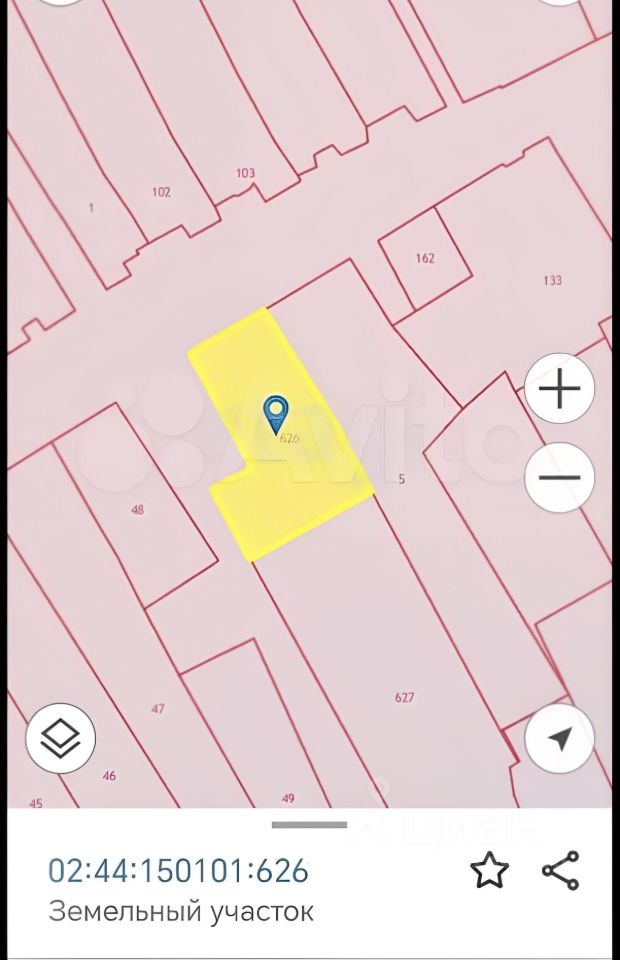Screen dimensions: 620x960
Task: Tap the blue pin on the highlighted parcel
Action: (275, 413)
